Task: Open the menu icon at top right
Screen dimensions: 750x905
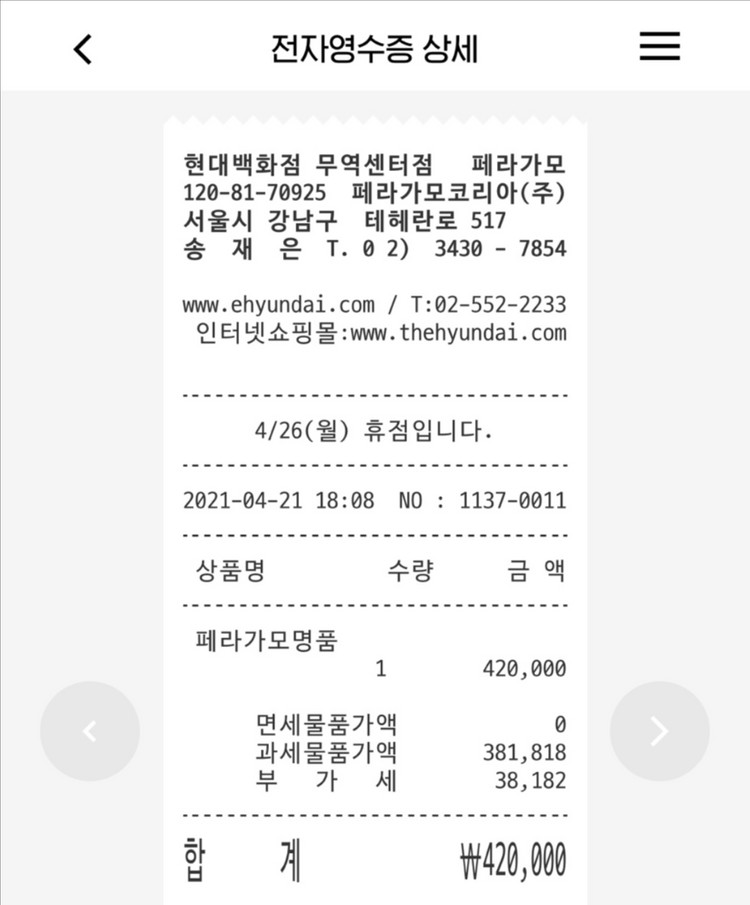Action: click(659, 46)
